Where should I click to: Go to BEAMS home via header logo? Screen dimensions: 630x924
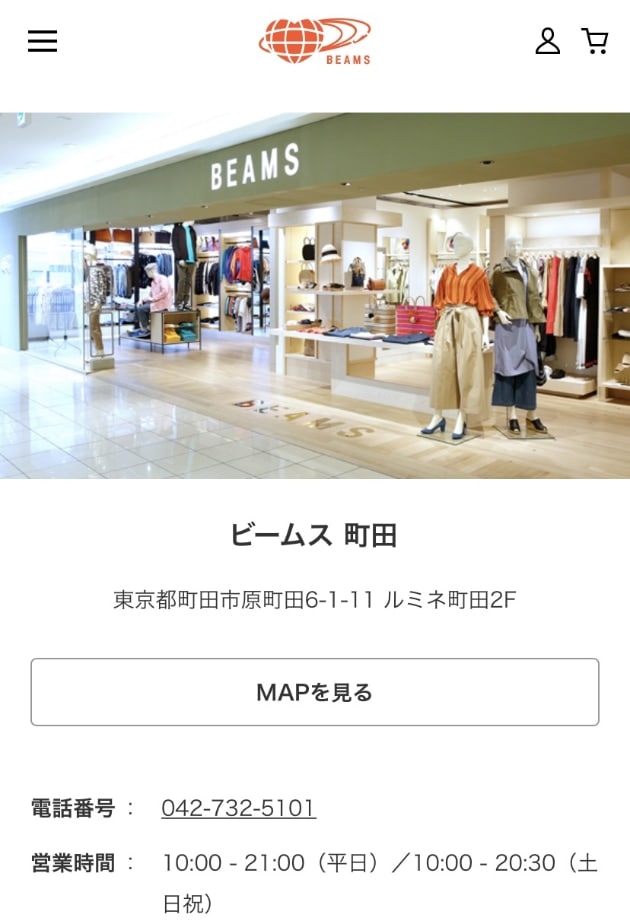point(315,41)
